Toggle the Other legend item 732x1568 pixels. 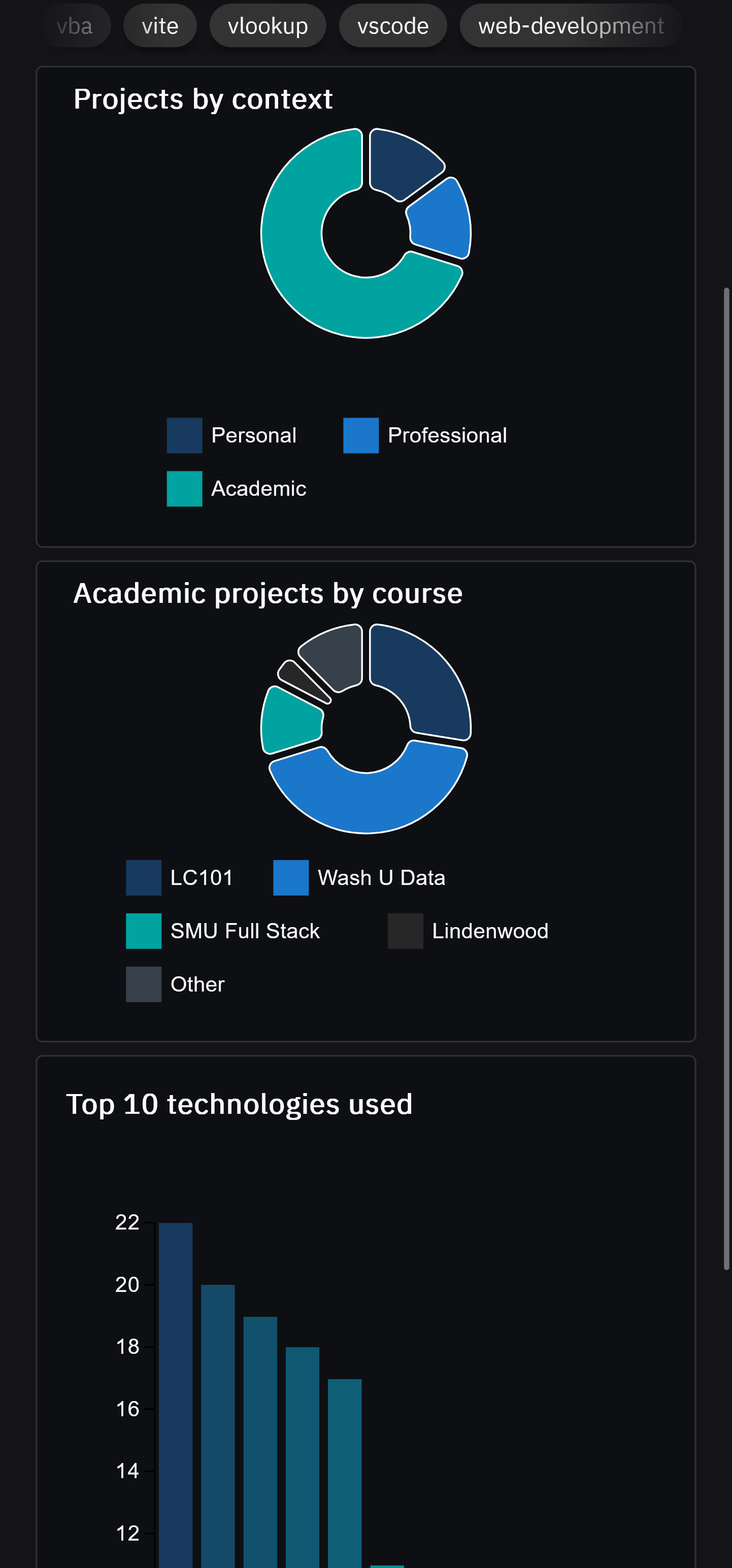tap(176, 984)
